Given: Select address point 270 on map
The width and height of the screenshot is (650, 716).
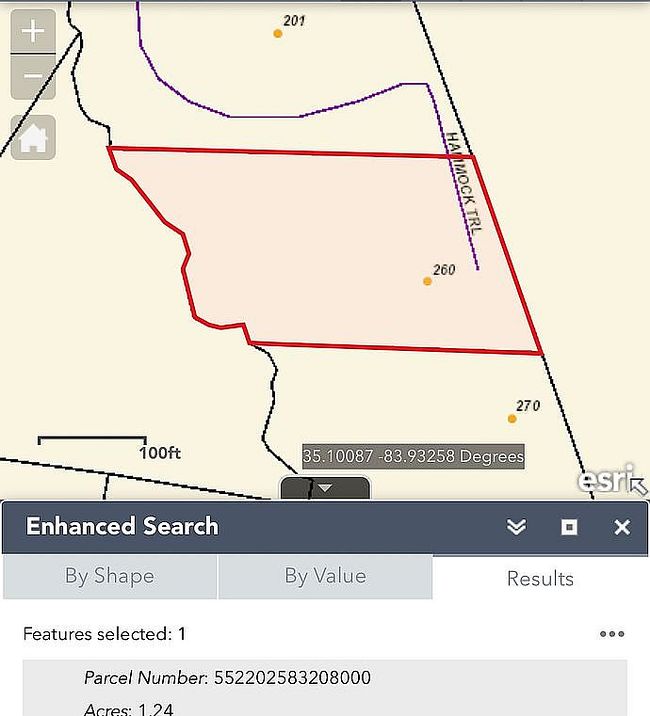Looking at the screenshot, I should 512,417.
